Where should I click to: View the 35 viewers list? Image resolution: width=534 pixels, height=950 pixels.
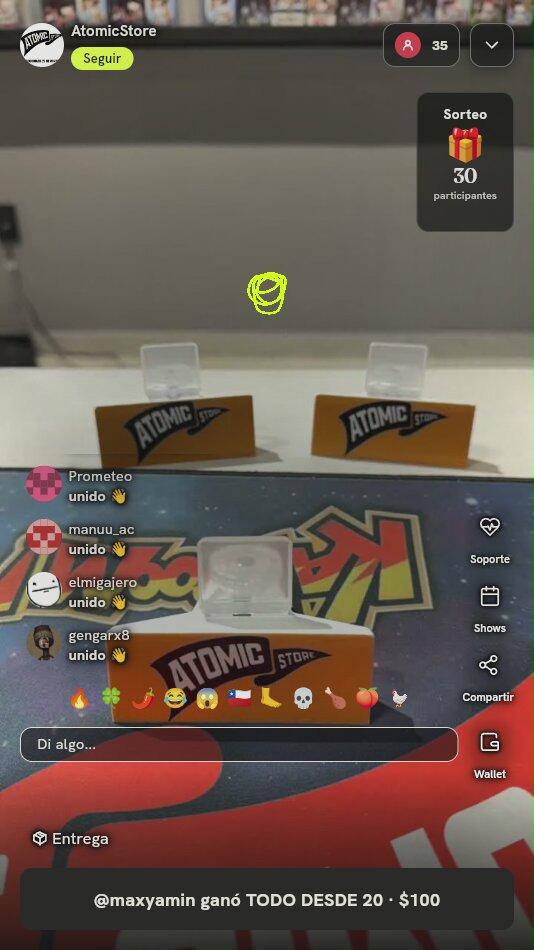click(x=421, y=45)
